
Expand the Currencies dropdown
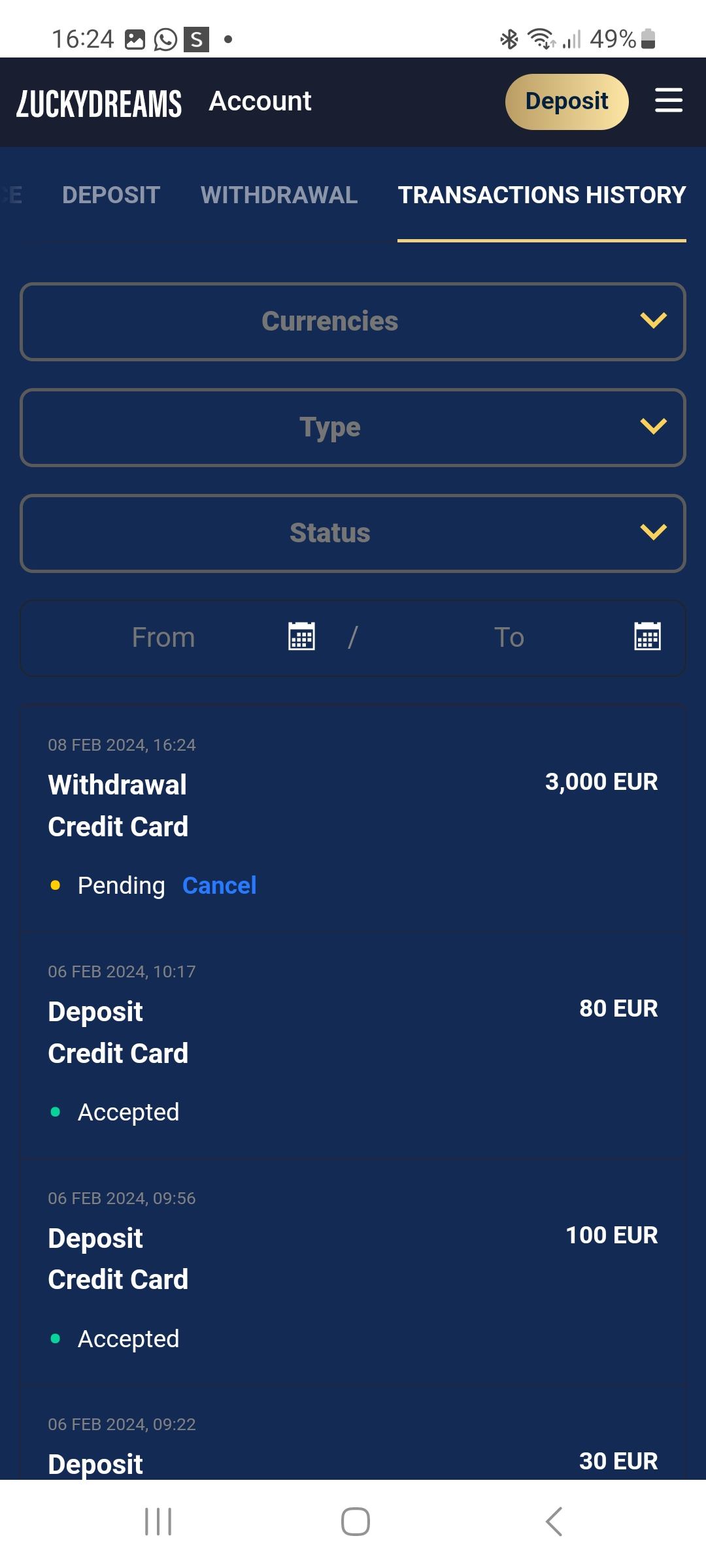(353, 321)
